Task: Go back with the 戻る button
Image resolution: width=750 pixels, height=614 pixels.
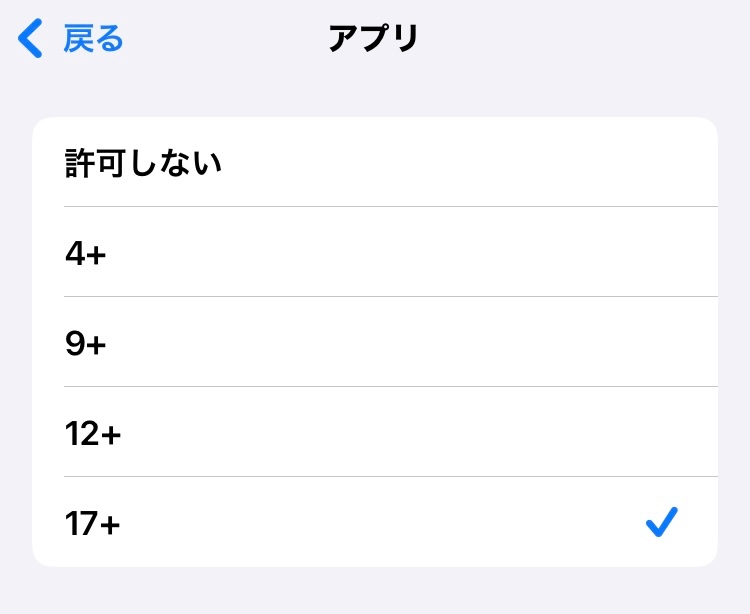Action: (x=72, y=39)
